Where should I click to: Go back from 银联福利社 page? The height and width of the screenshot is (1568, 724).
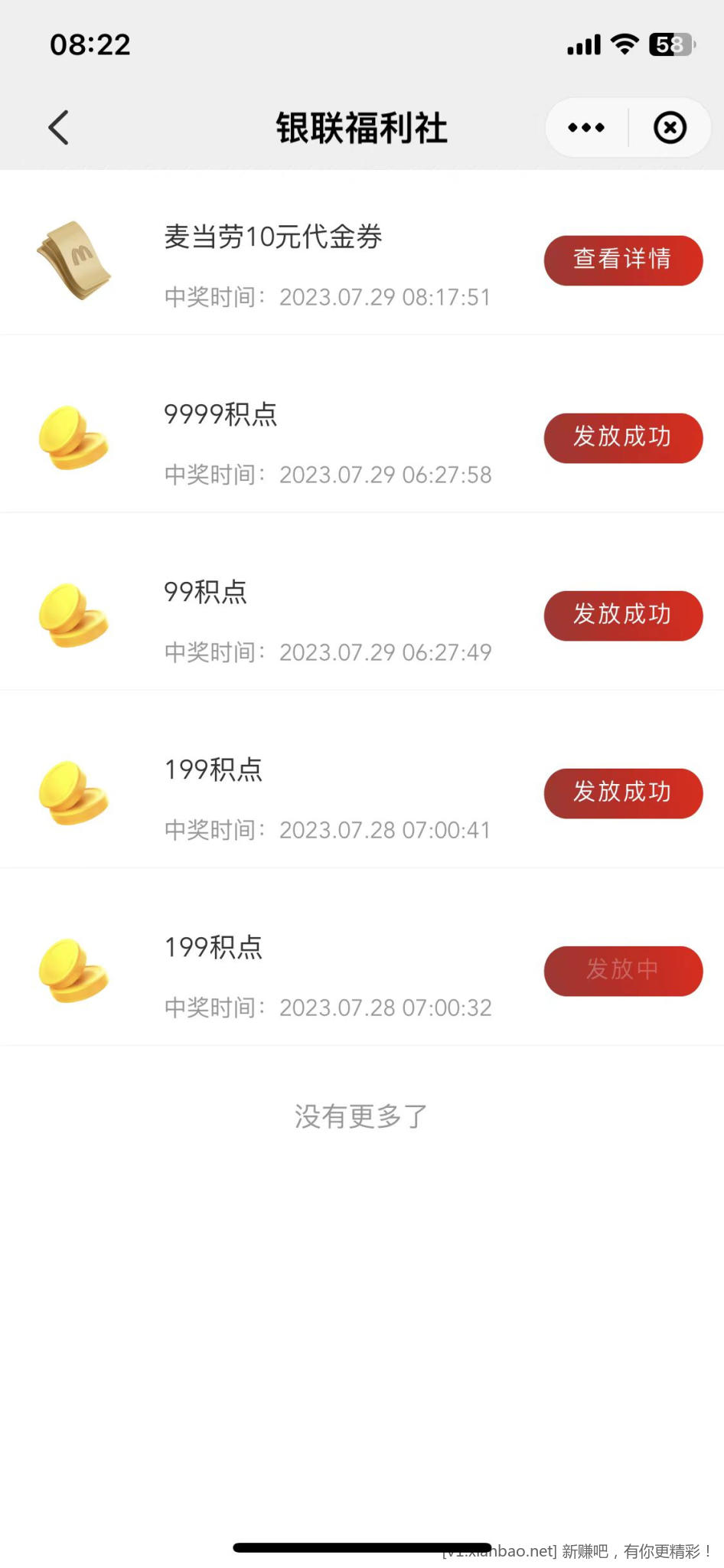tap(59, 127)
